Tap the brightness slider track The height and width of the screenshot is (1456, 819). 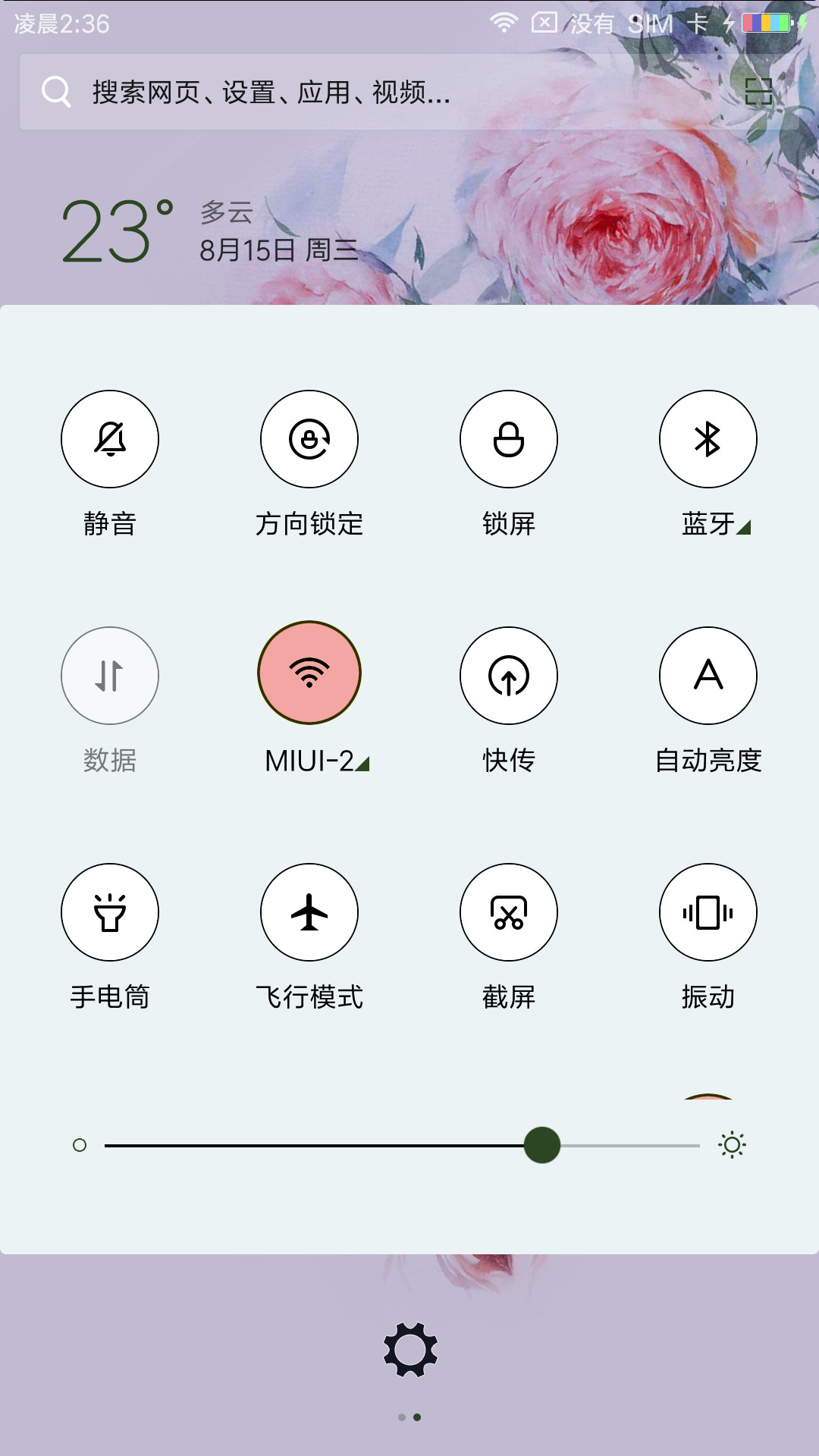click(x=402, y=1145)
